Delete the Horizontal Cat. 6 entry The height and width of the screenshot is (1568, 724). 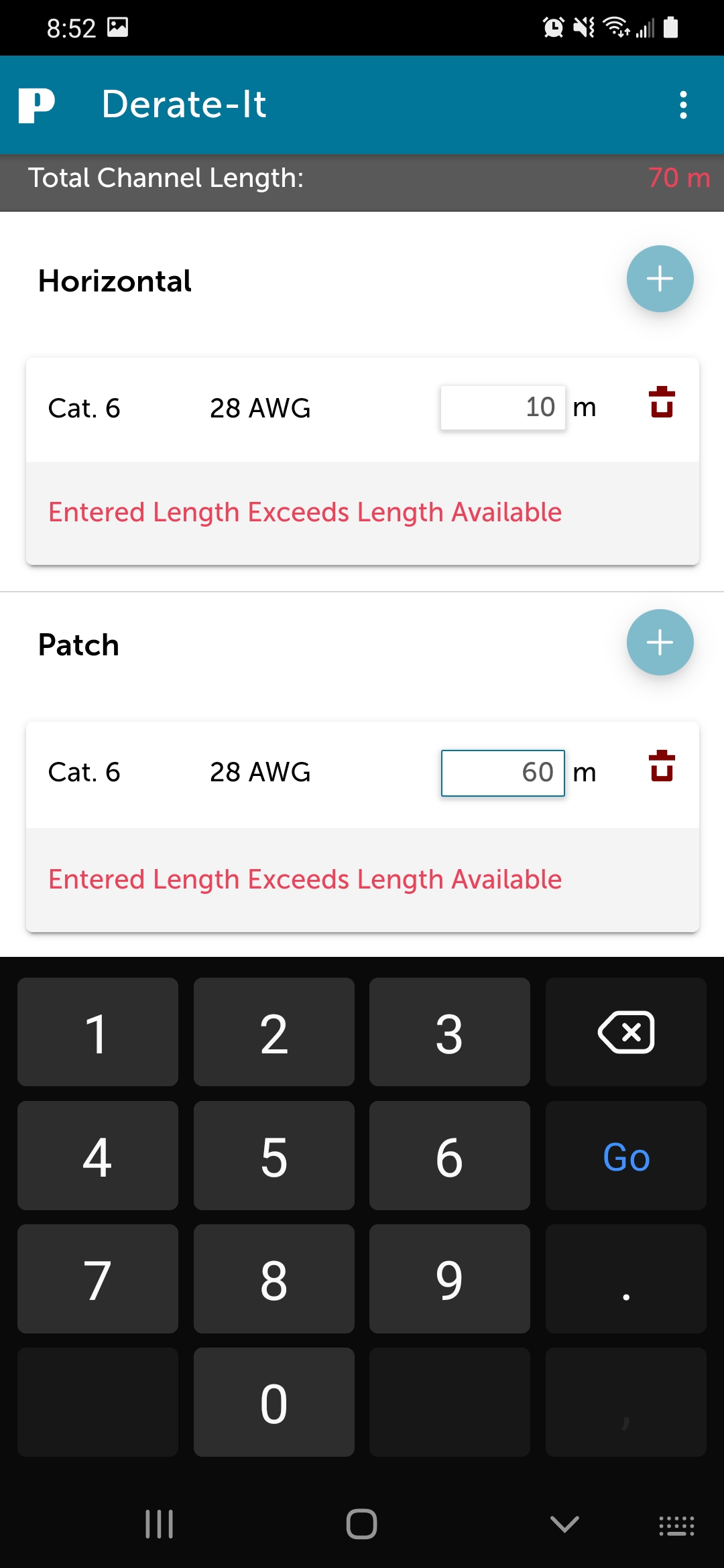click(x=662, y=403)
